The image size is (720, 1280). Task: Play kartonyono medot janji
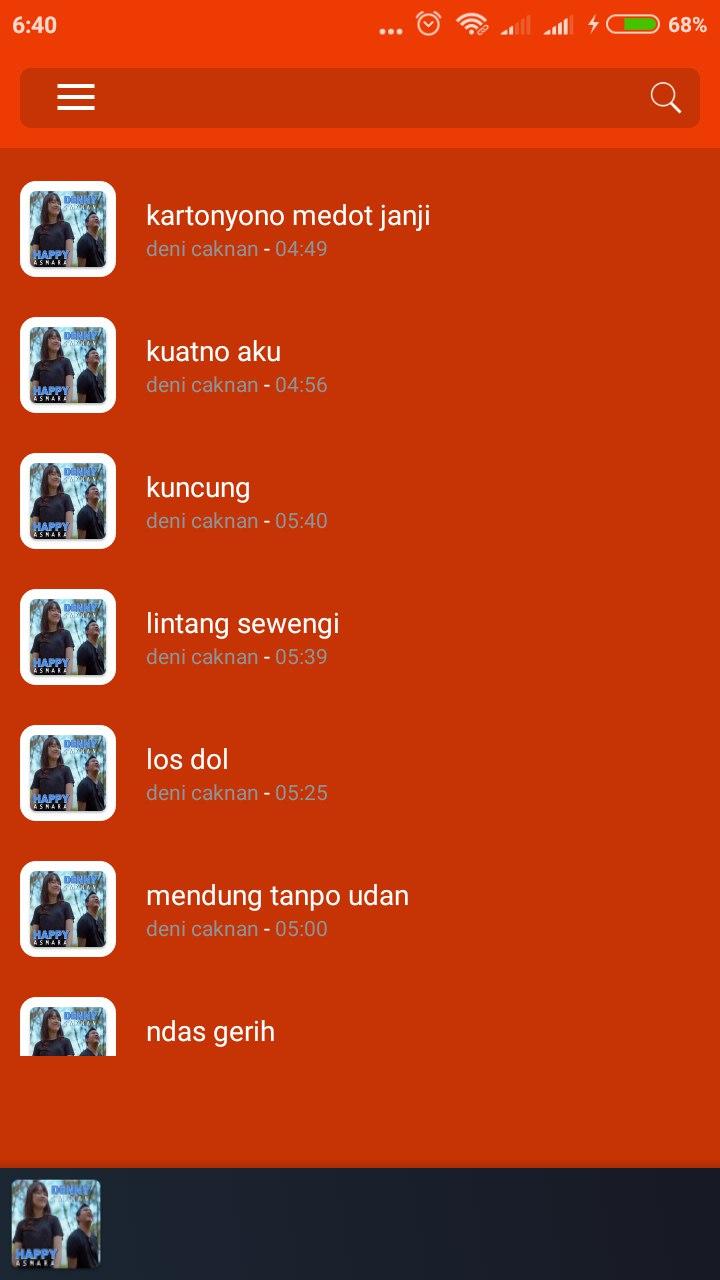pyautogui.click(x=288, y=229)
